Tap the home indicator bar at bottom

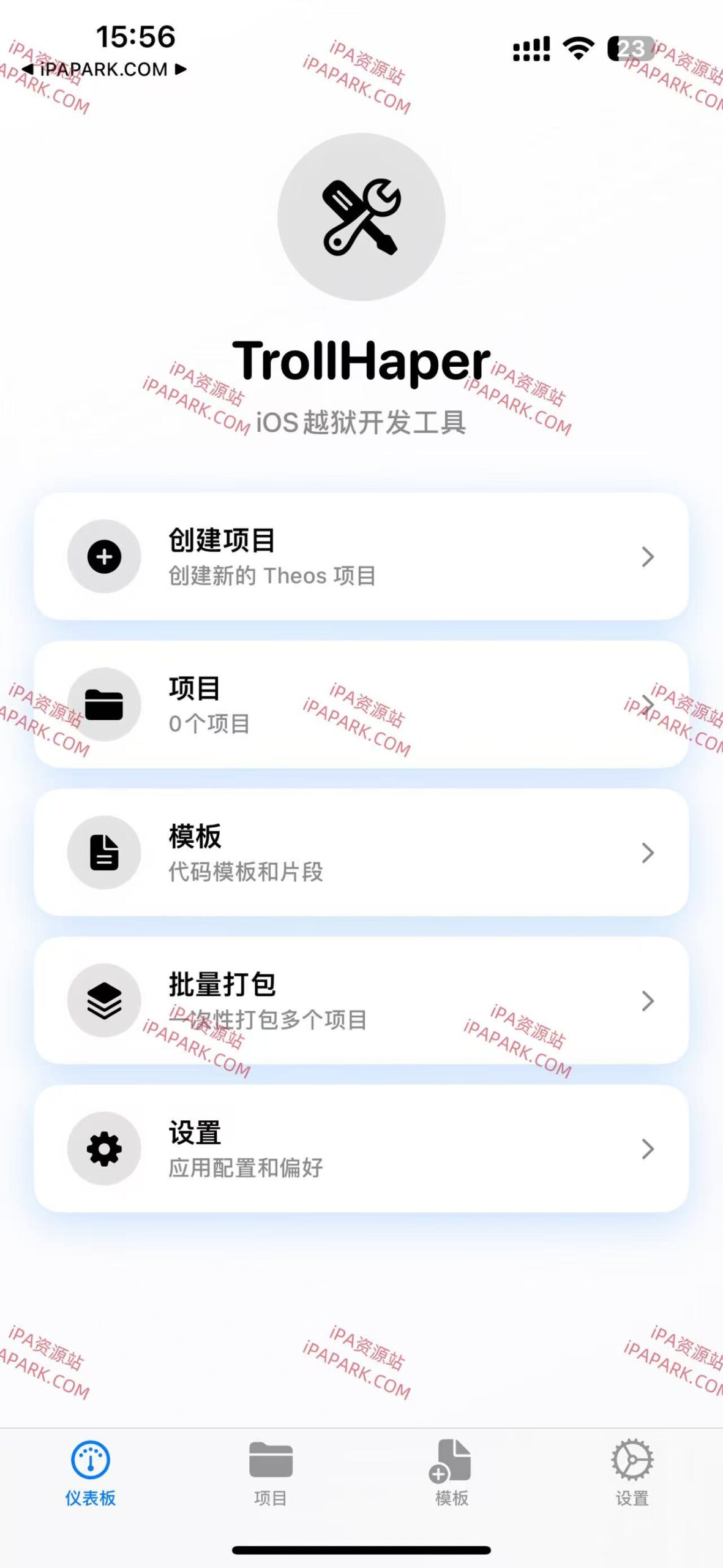361,1549
